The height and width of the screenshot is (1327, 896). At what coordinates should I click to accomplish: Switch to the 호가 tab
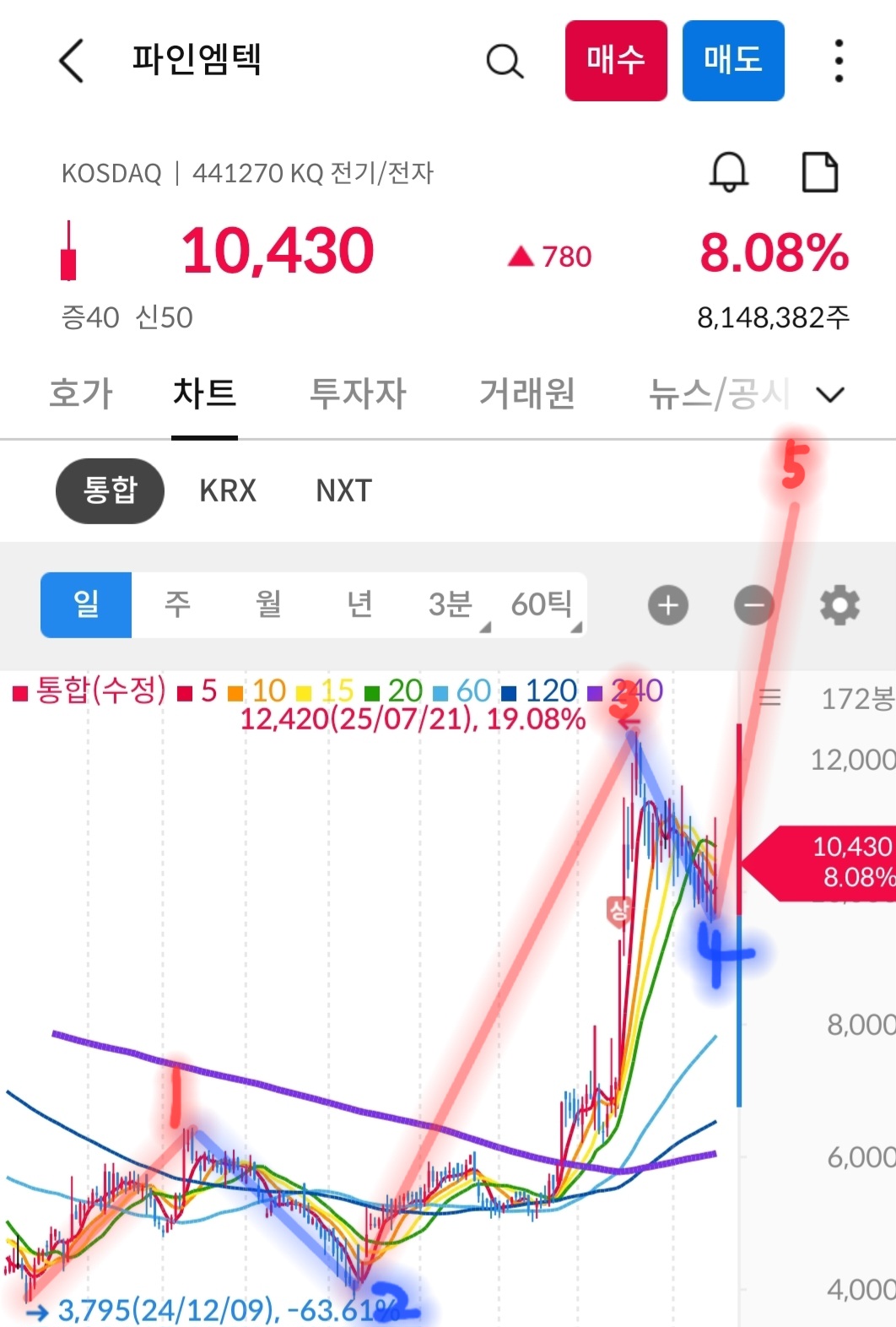[80, 393]
